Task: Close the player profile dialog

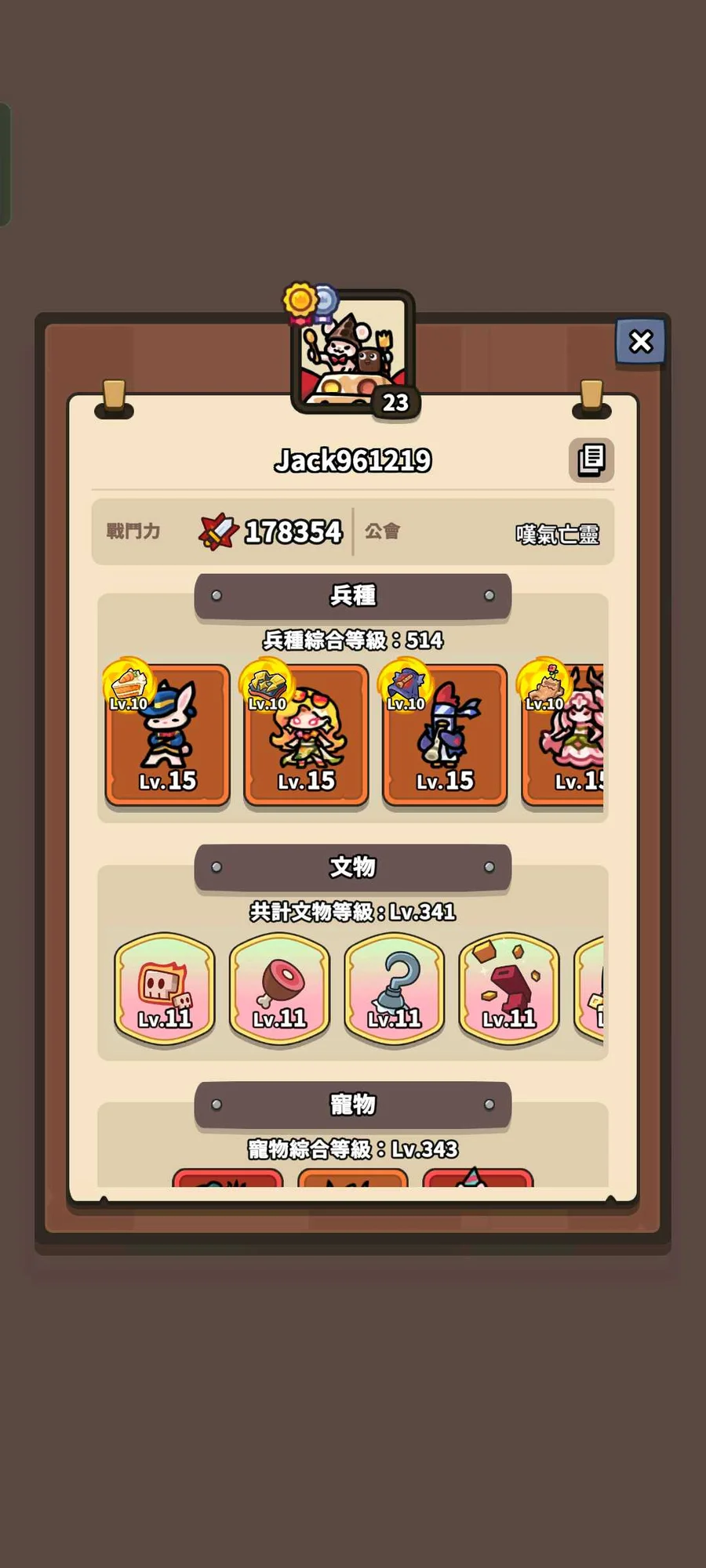Action: (x=641, y=341)
